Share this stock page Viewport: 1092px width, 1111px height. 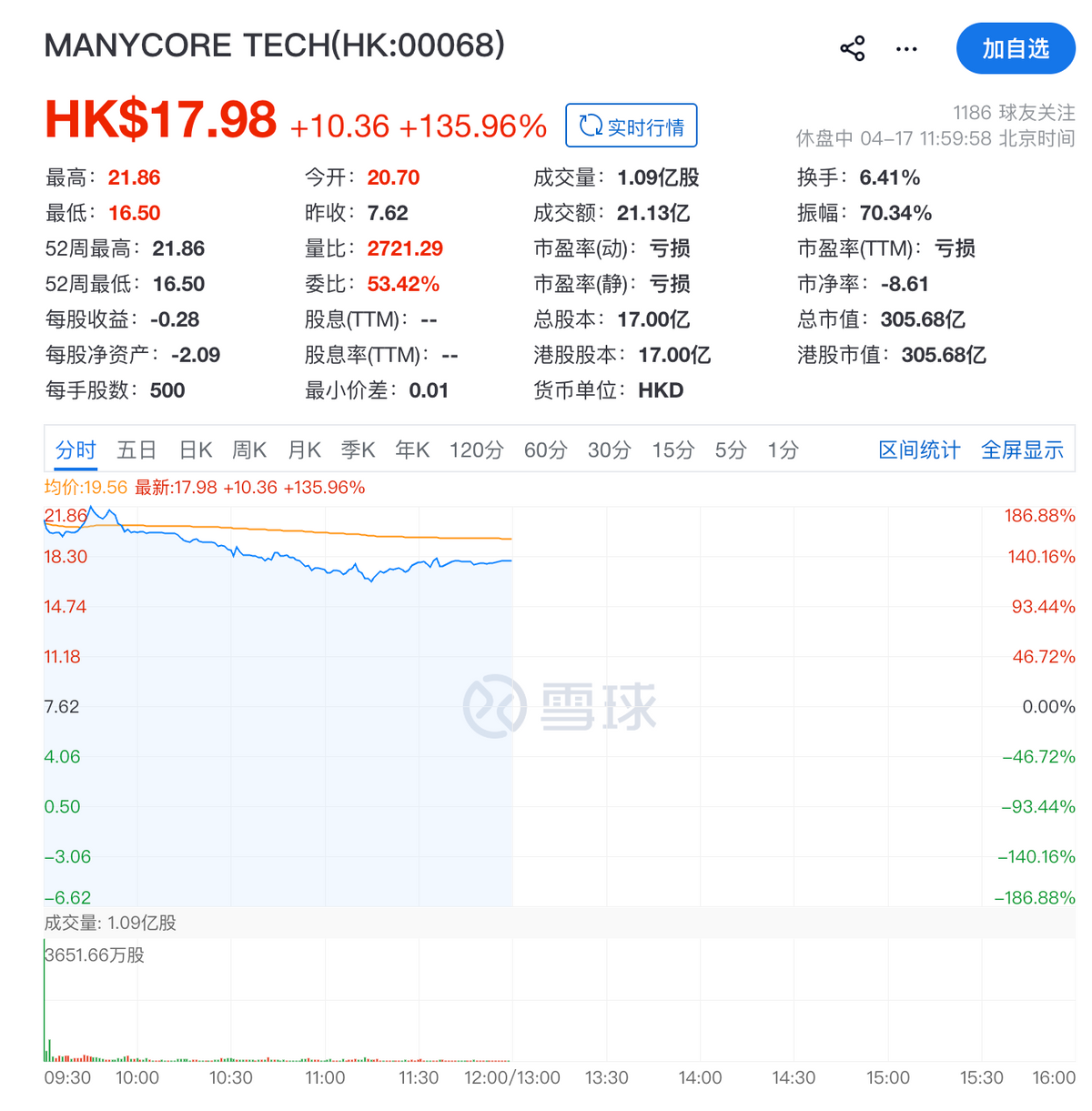pyautogui.click(x=852, y=49)
